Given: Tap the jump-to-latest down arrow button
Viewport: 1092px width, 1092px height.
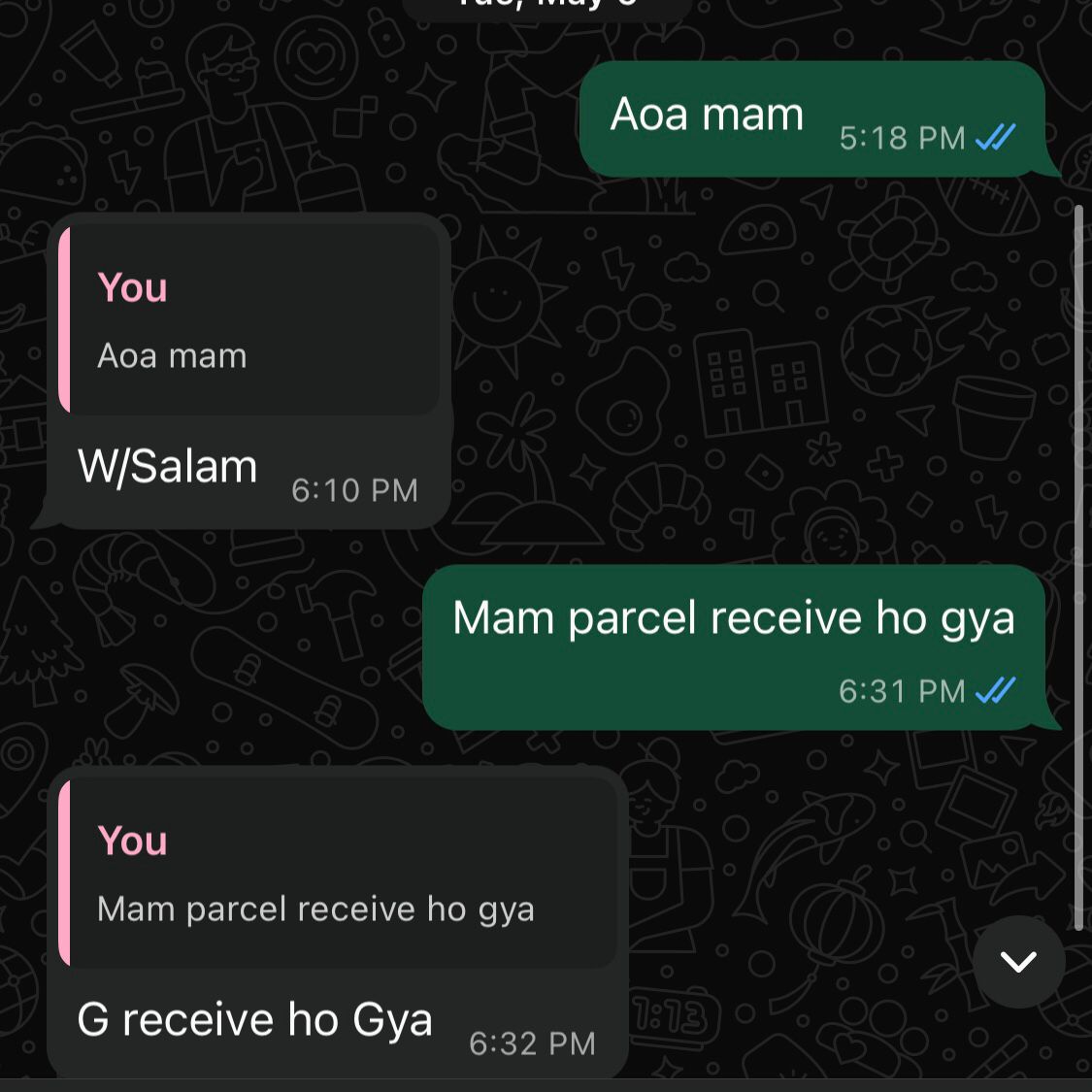Looking at the screenshot, I should [x=1018, y=961].
